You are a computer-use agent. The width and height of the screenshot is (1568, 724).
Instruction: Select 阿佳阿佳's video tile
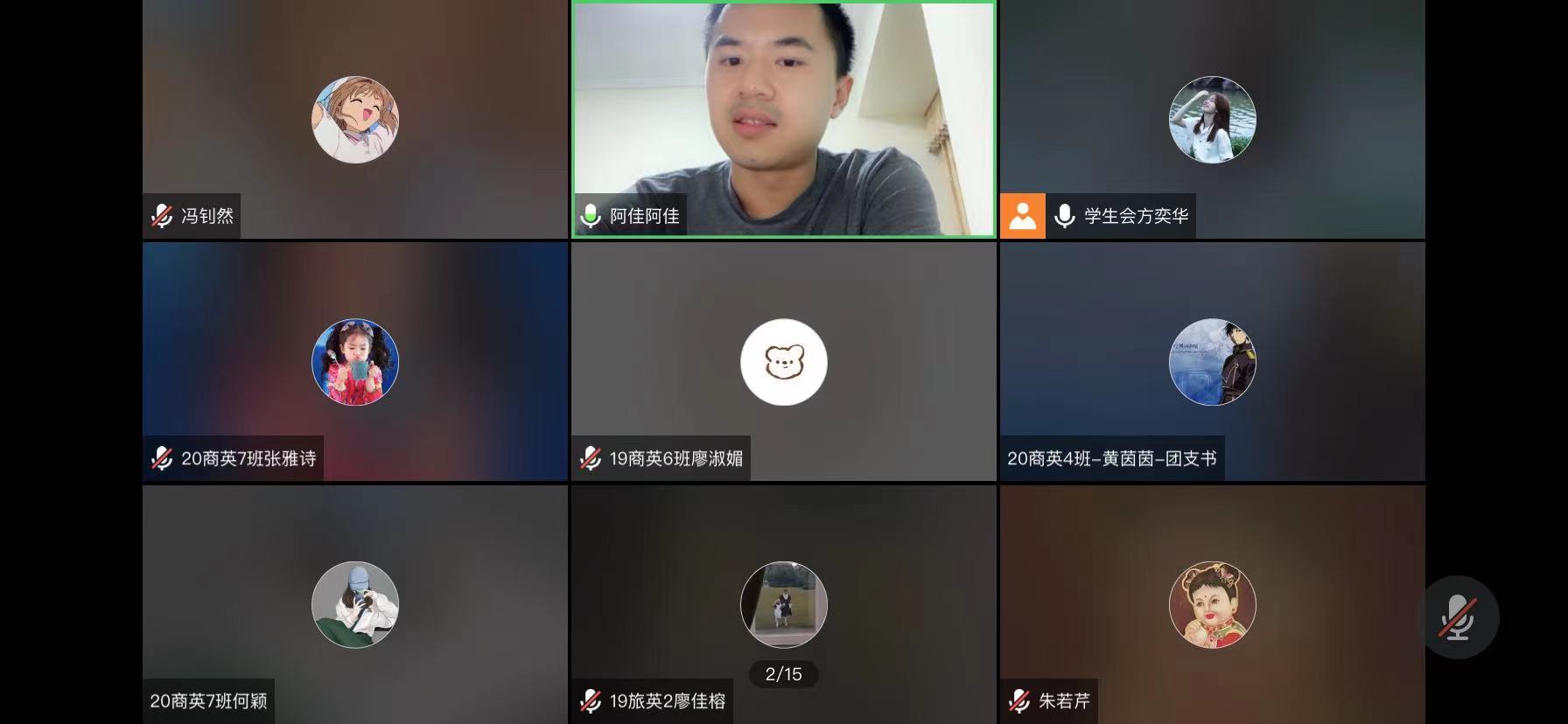[783, 119]
